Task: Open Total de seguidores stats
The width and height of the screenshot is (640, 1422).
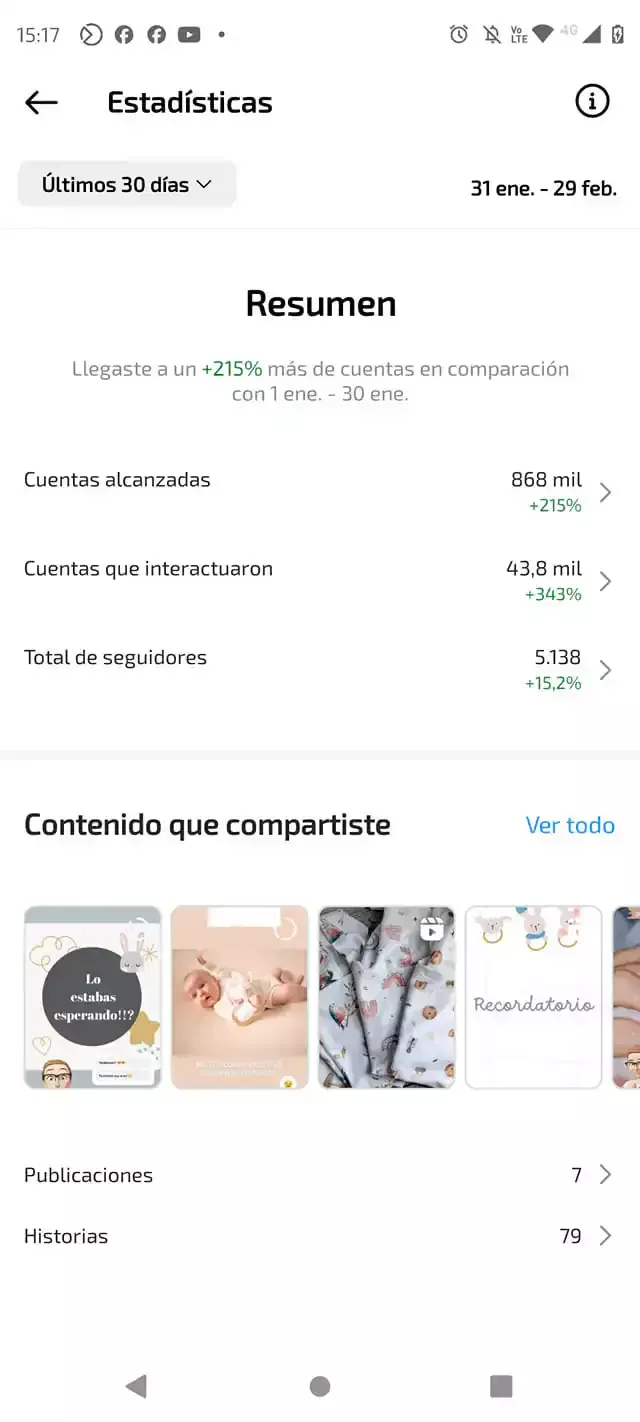Action: (318, 669)
